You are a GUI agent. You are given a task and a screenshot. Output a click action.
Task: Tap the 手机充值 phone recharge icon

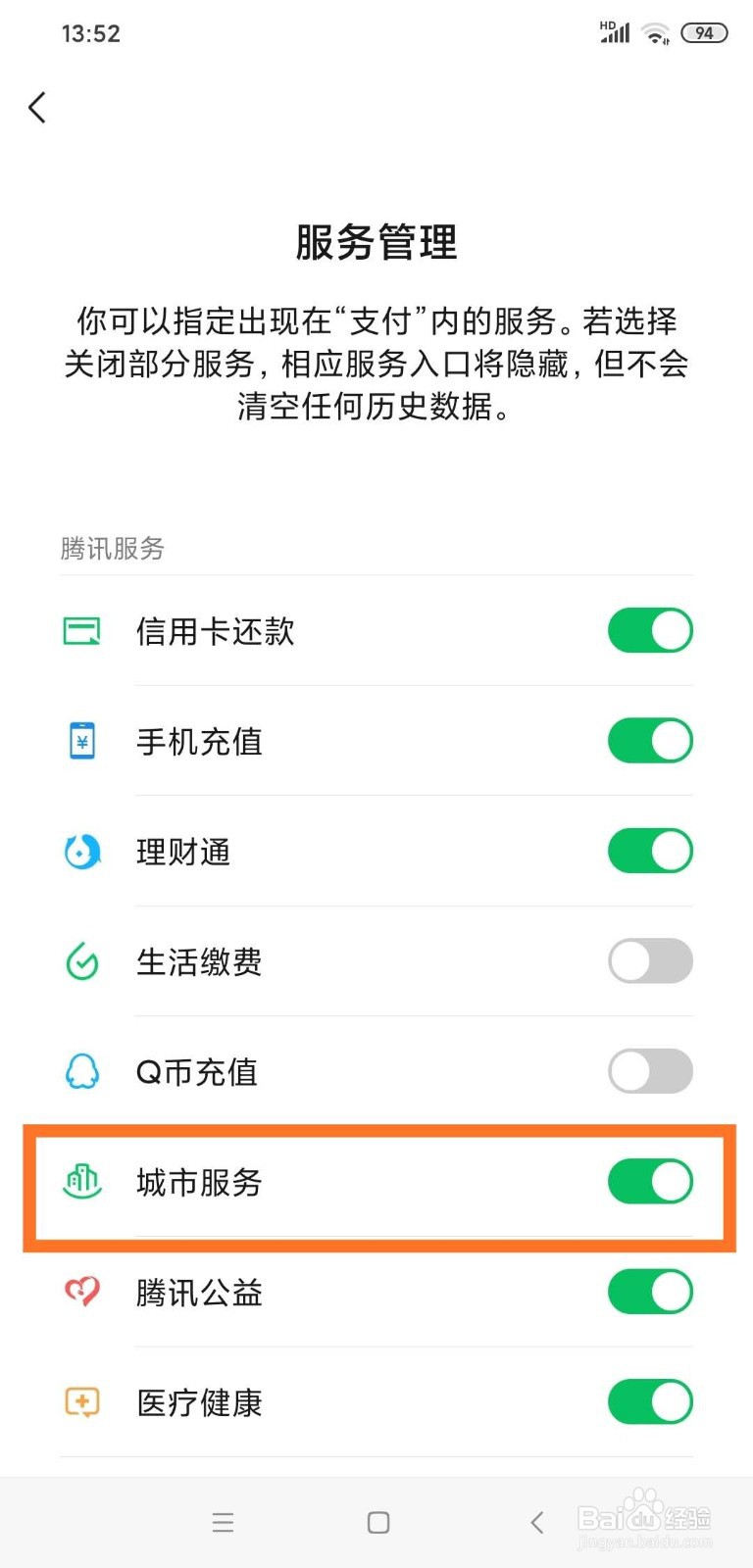tap(82, 741)
